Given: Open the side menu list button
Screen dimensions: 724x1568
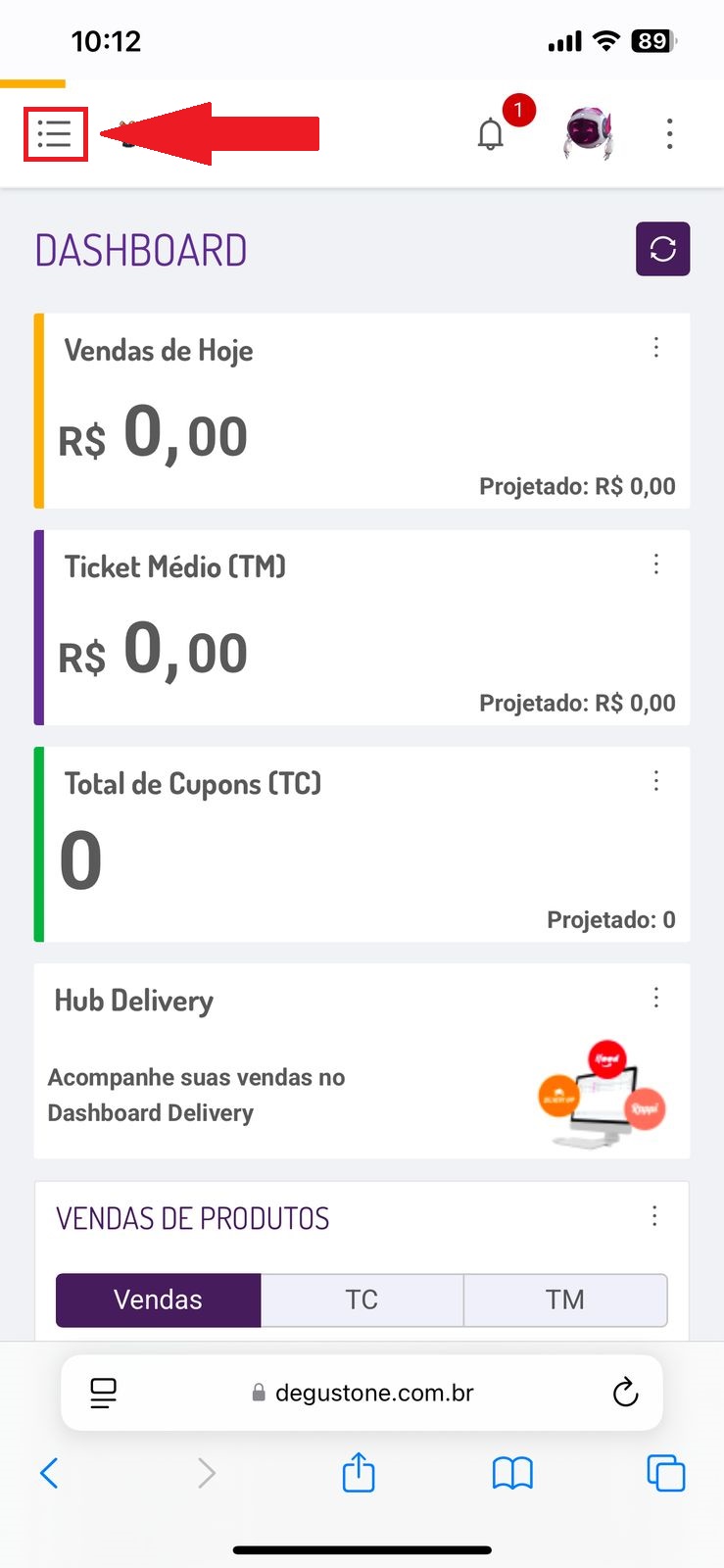Looking at the screenshot, I should coord(55,133).
